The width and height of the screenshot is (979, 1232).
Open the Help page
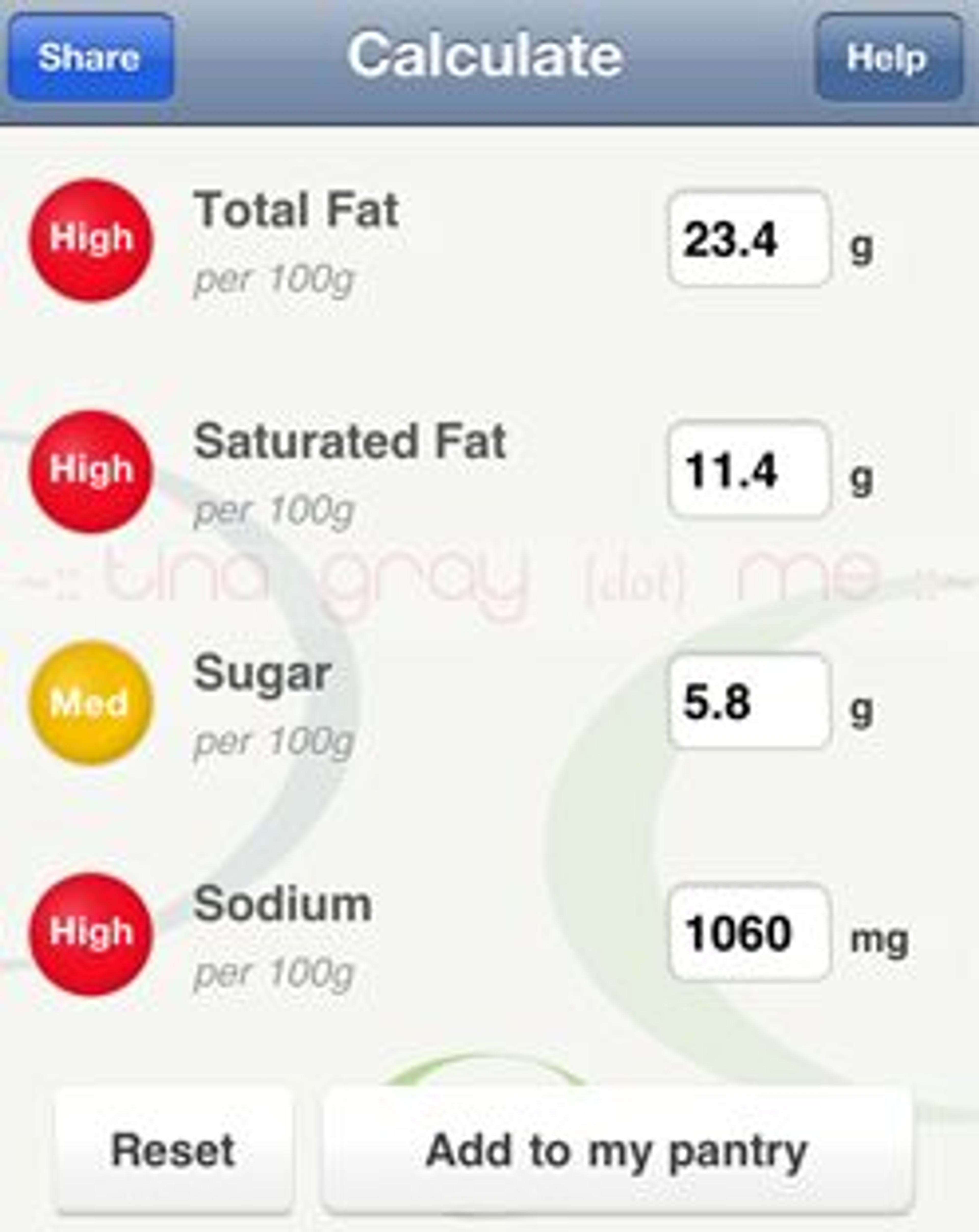pos(888,57)
